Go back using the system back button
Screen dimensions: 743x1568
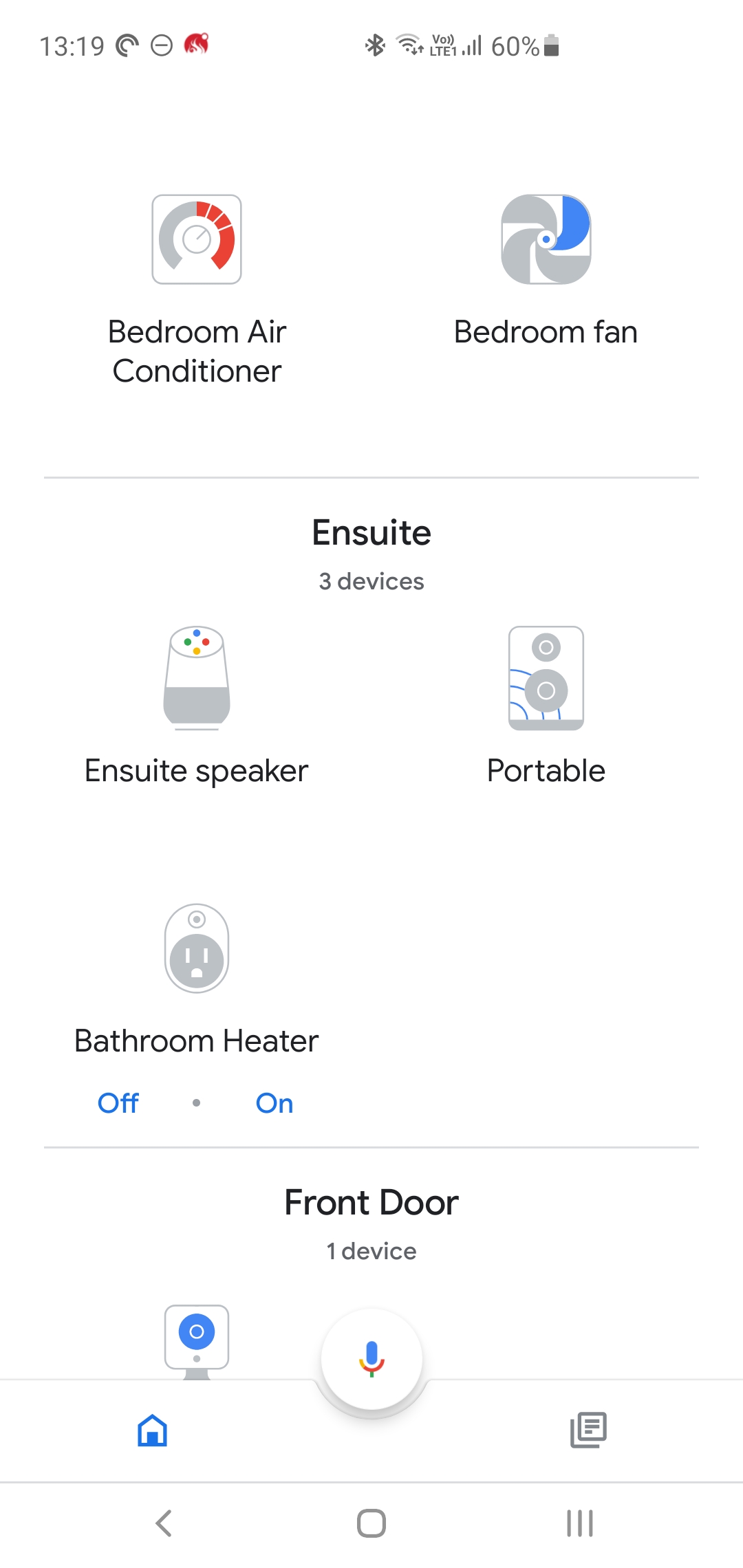(164, 1523)
